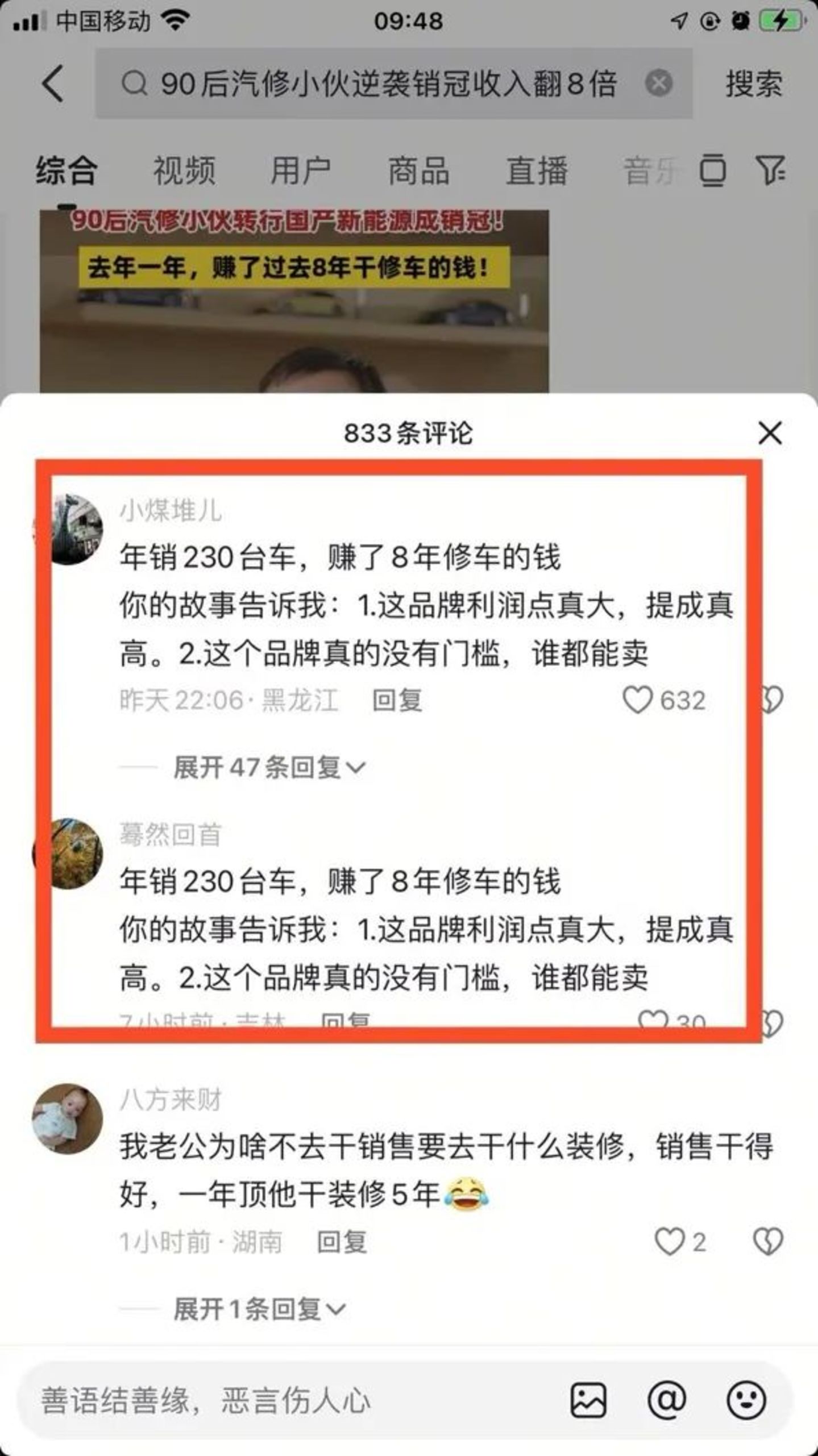
Task: Clear the search query text
Action: (x=659, y=84)
